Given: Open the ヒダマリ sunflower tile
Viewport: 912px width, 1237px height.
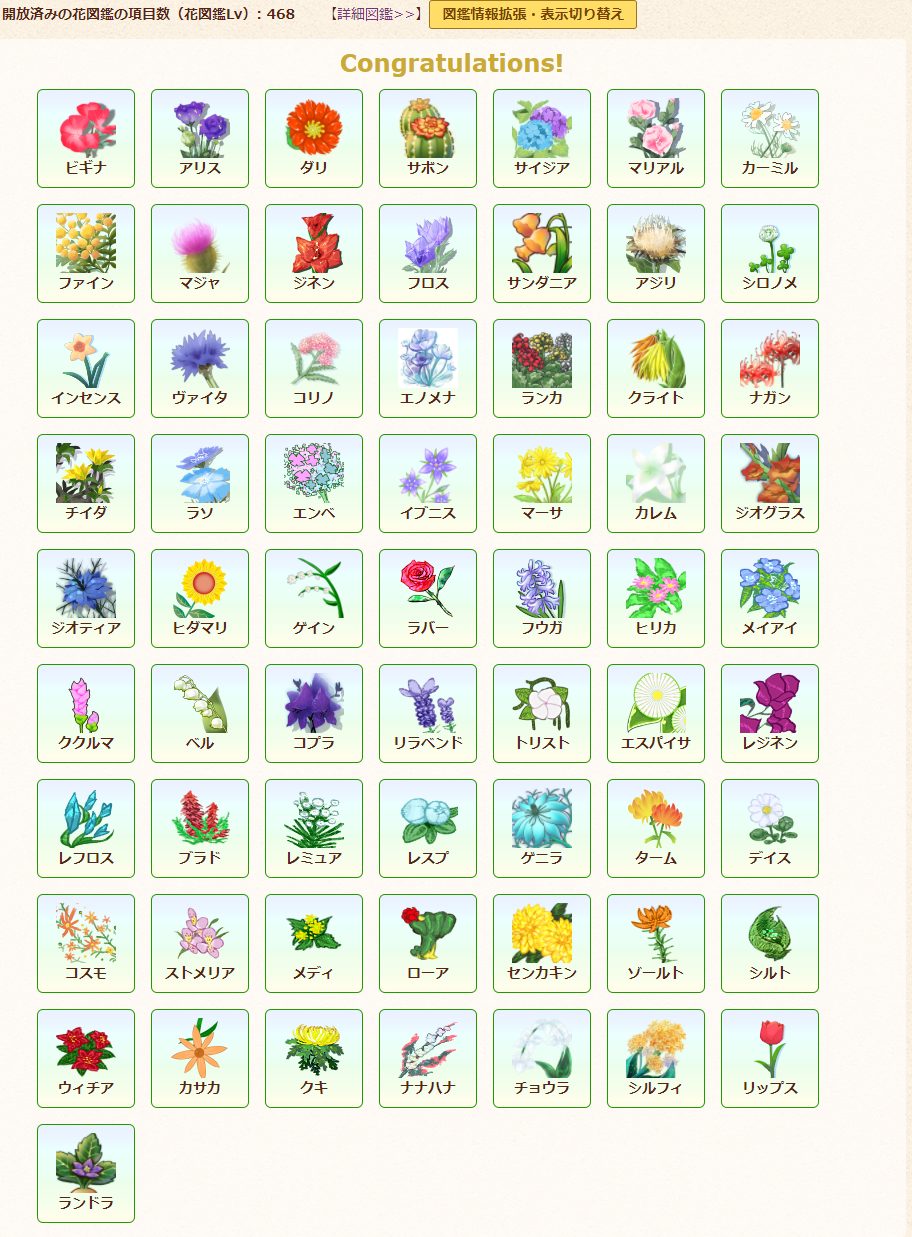Looking at the screenshot, I should [x=200, y=598].
